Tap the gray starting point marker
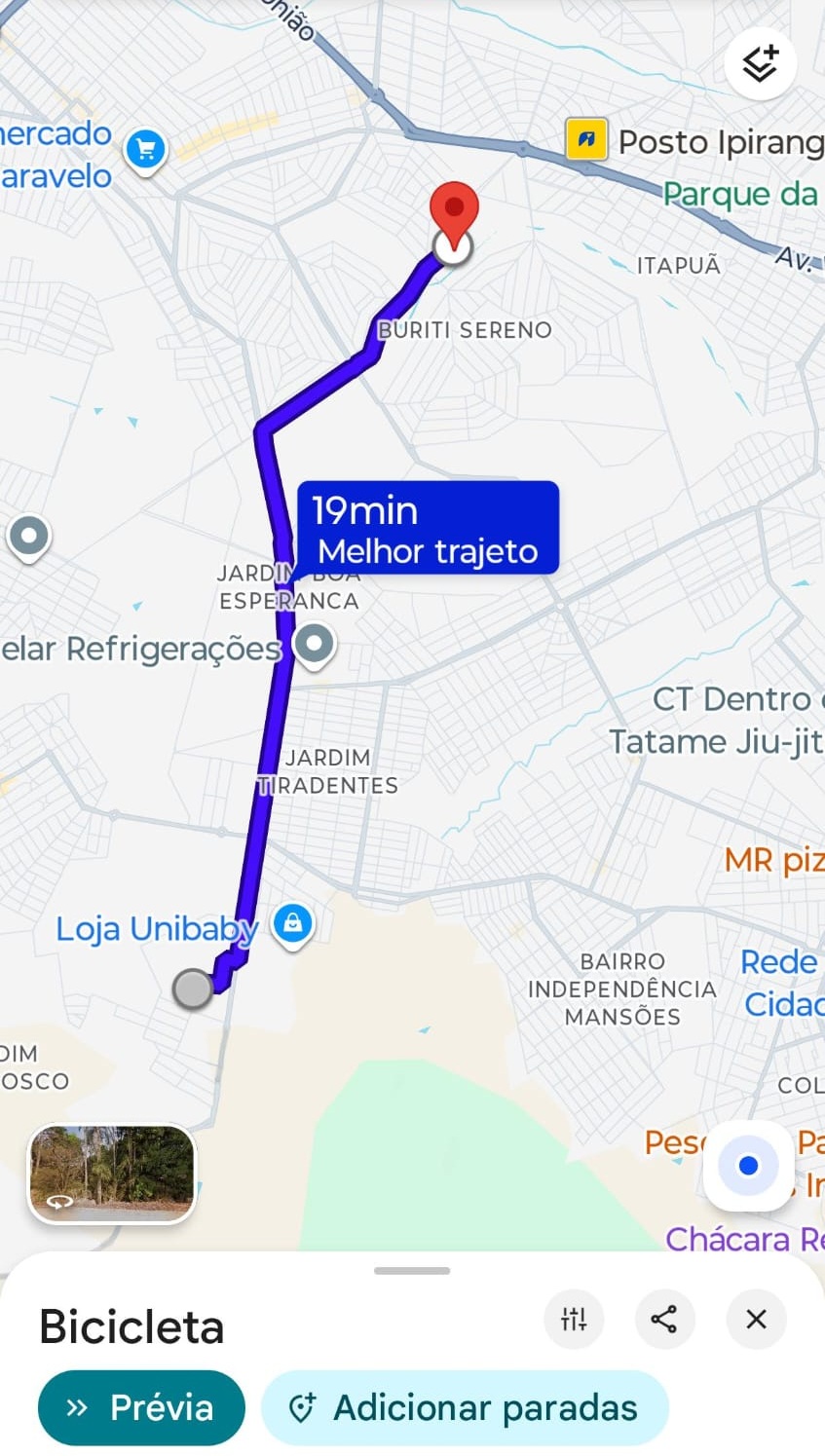The image size is (825, 1456). point(191,989)
